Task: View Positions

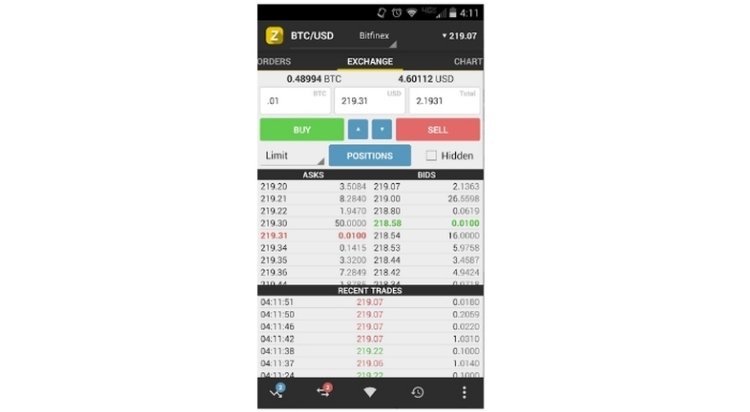Action: pyautogui.click(x=369, y=156)
